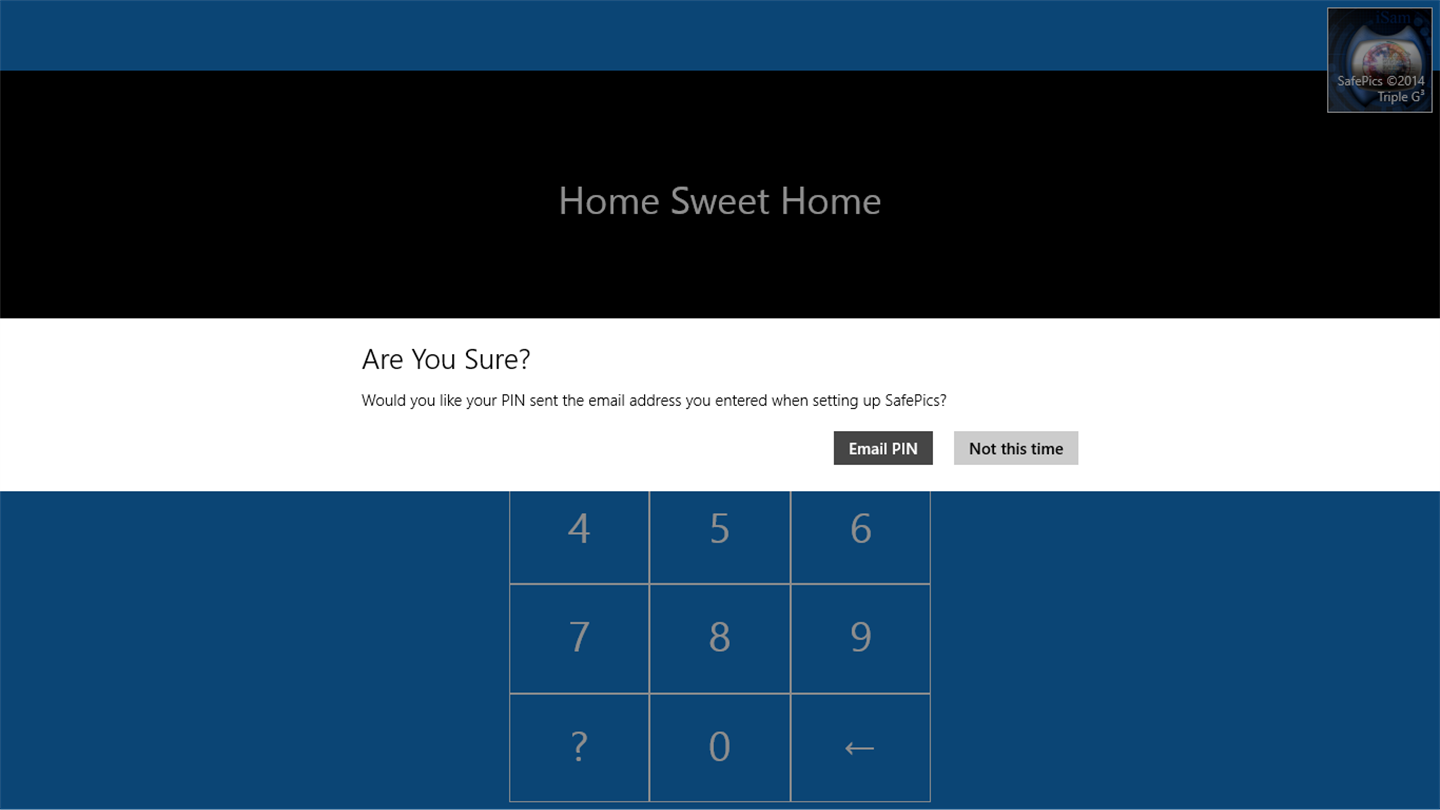Delete last digit with backspace arrow
Viewport: 1440px width, 810px height.
tap(860, 747)
